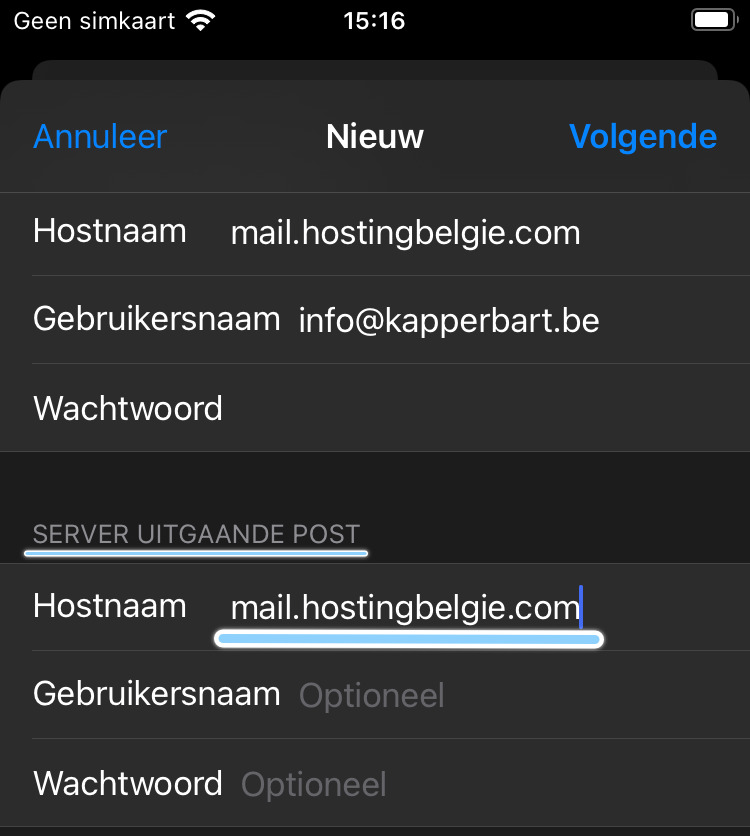This screenshot has width=750, height=836.
Task: Continue with the Volgende button
Action: tap(643, 137)
